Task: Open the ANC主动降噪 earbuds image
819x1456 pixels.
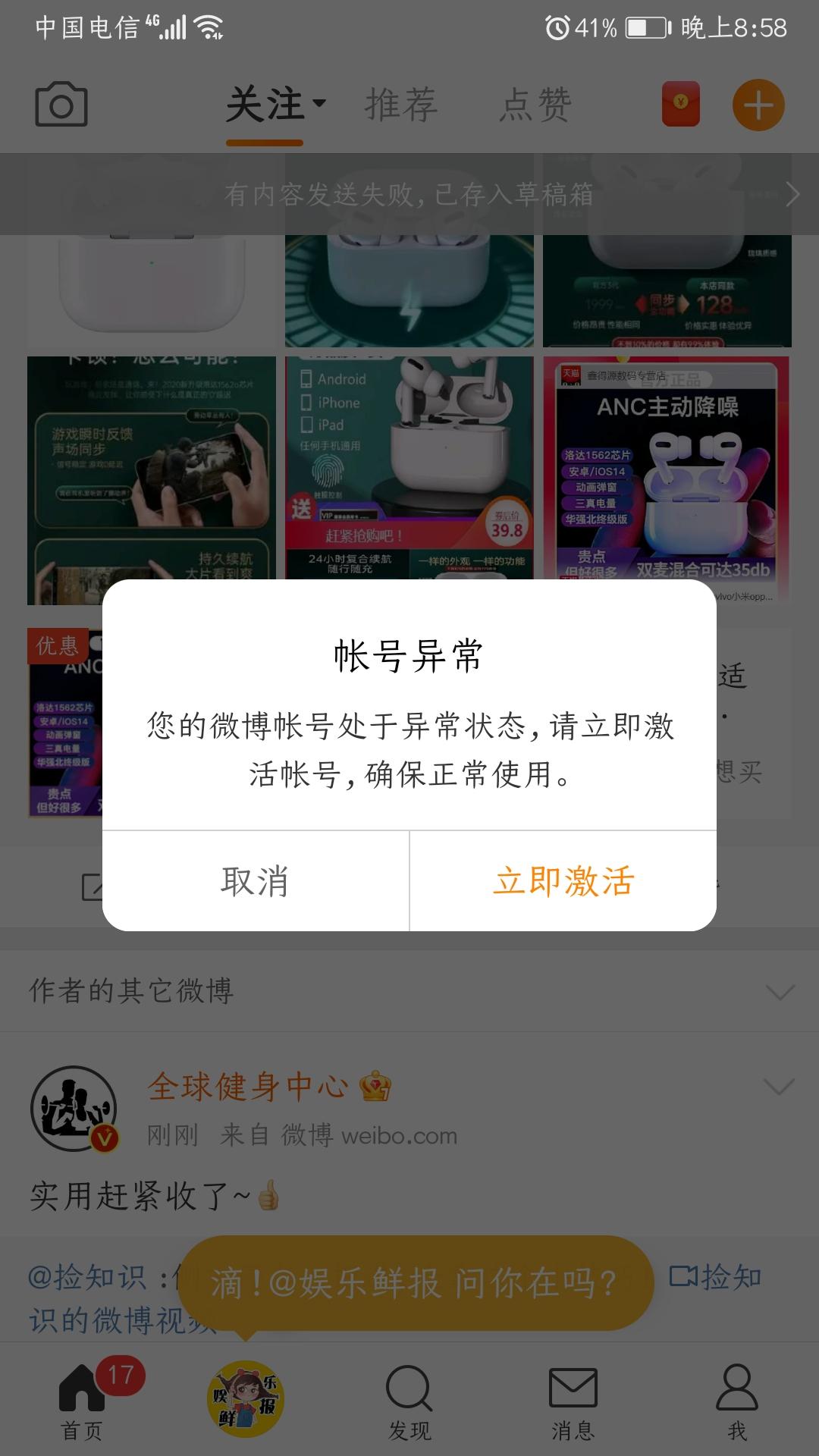Action: [667, 479]
